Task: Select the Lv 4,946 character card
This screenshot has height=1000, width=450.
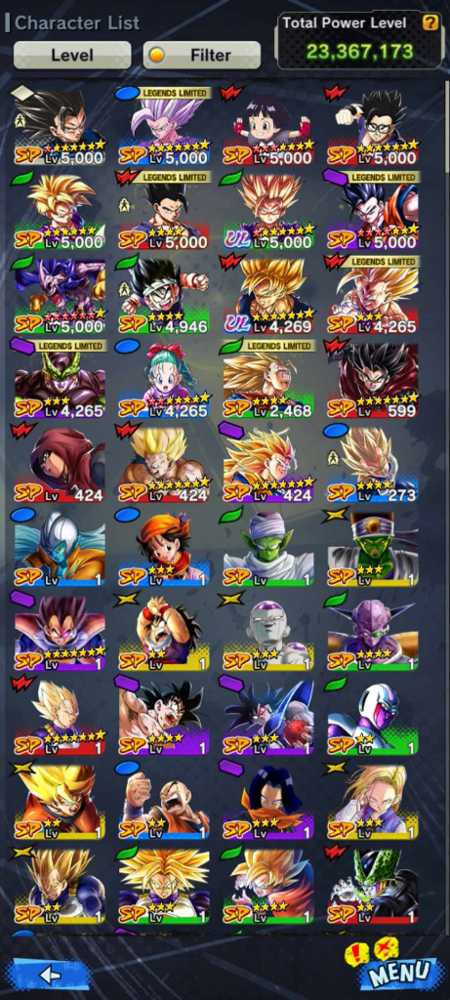Action: pos(163,293)
